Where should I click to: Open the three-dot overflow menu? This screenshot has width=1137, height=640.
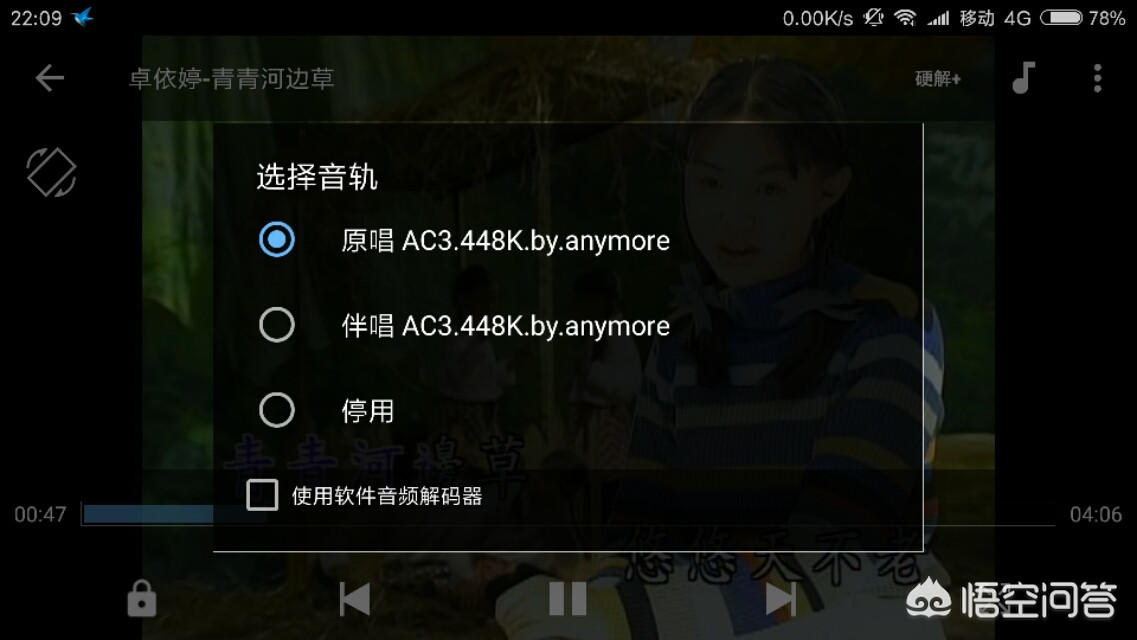point(1097,78)
